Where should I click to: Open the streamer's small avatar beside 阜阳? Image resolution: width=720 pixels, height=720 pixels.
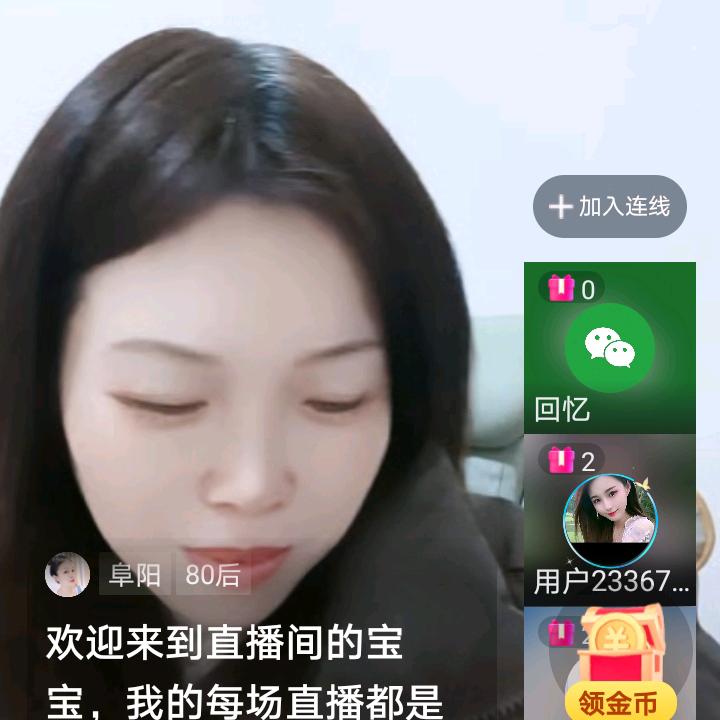click(68, 575)
